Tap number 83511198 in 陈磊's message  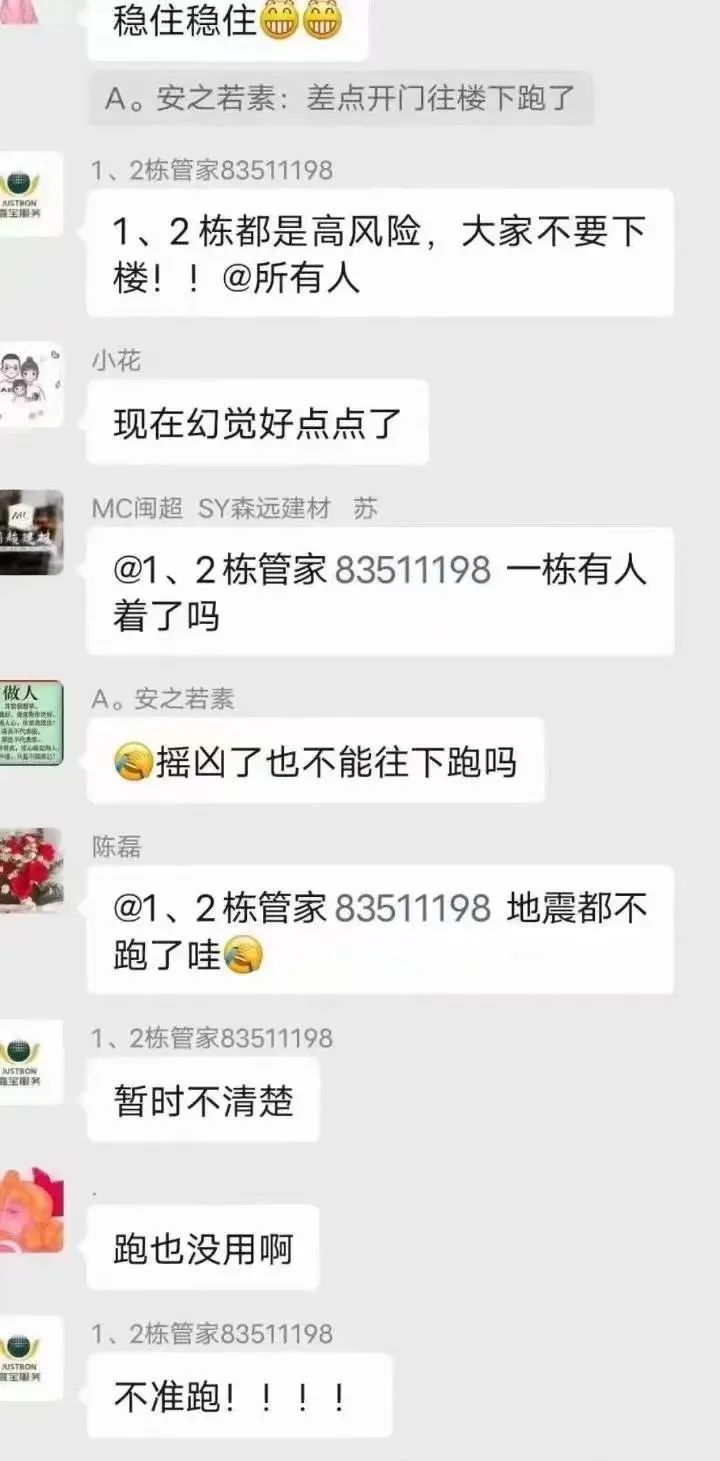click(x=412, y=908)
